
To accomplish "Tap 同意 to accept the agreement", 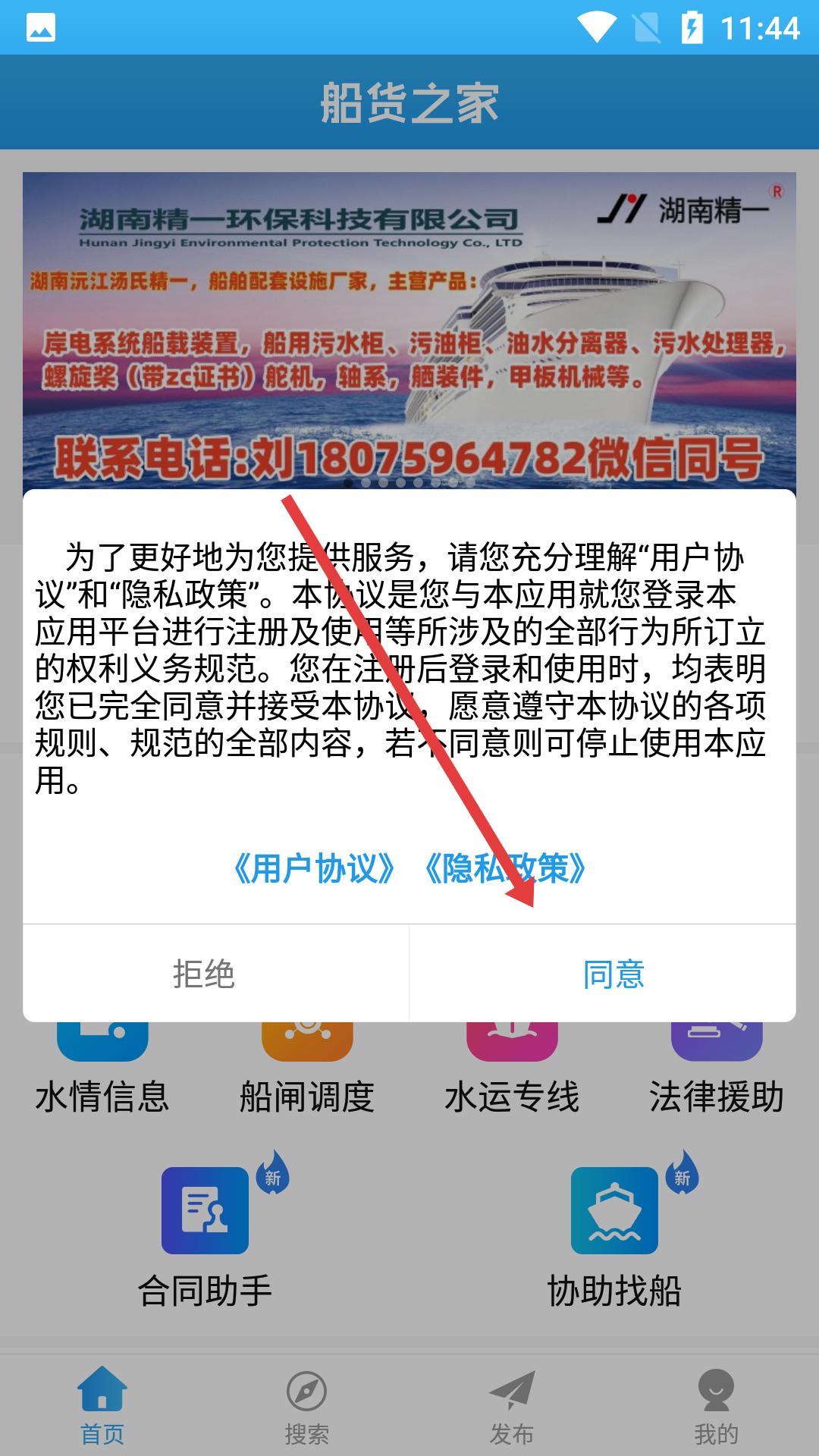I will click(613, 974).
